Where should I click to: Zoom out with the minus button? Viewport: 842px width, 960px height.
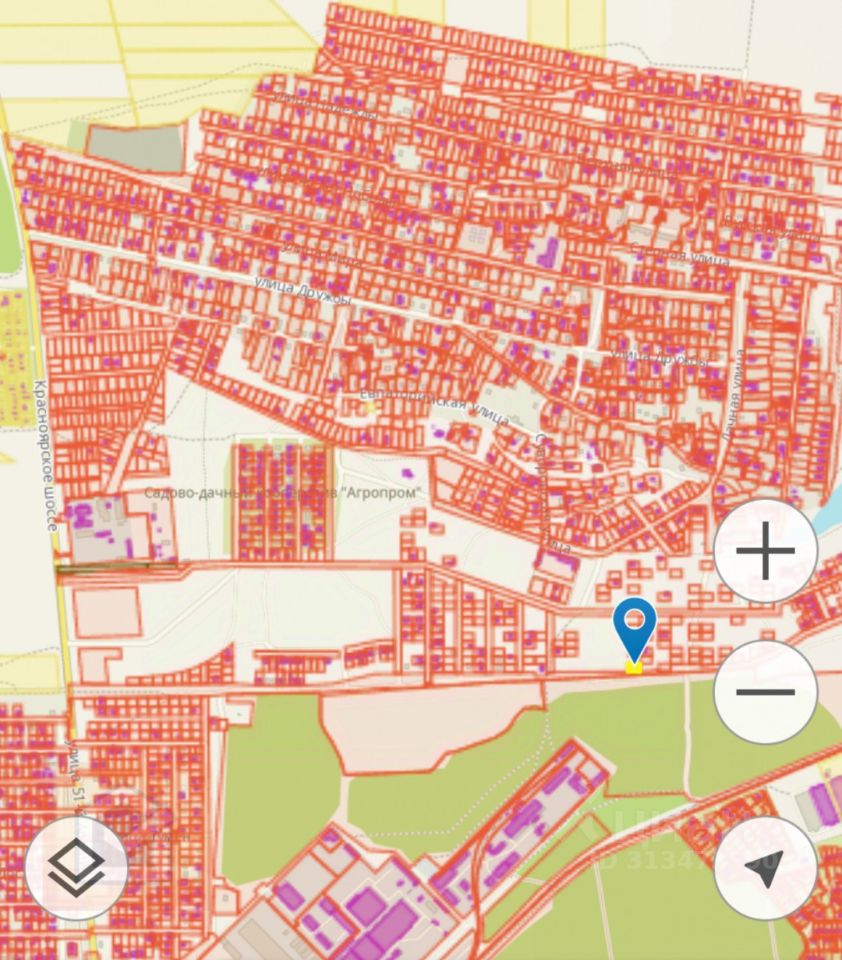pos(765,691)
